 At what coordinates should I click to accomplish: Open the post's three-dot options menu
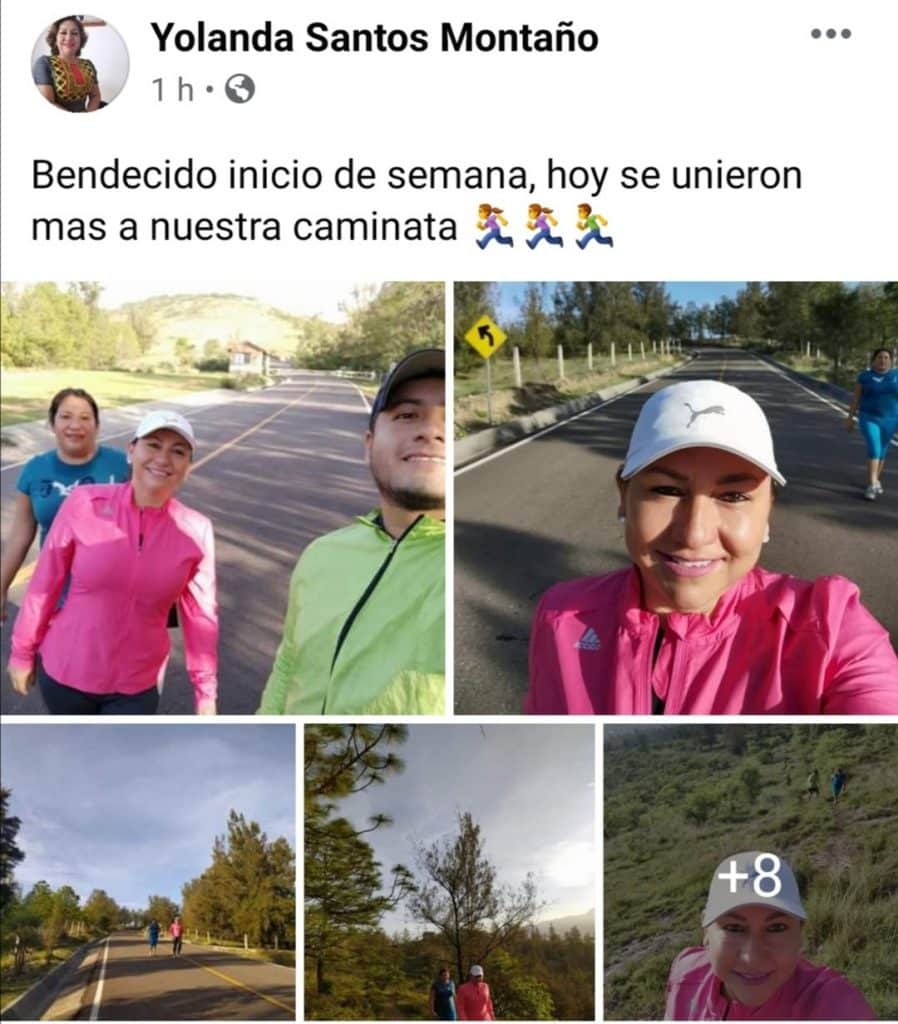pos(829,34)
